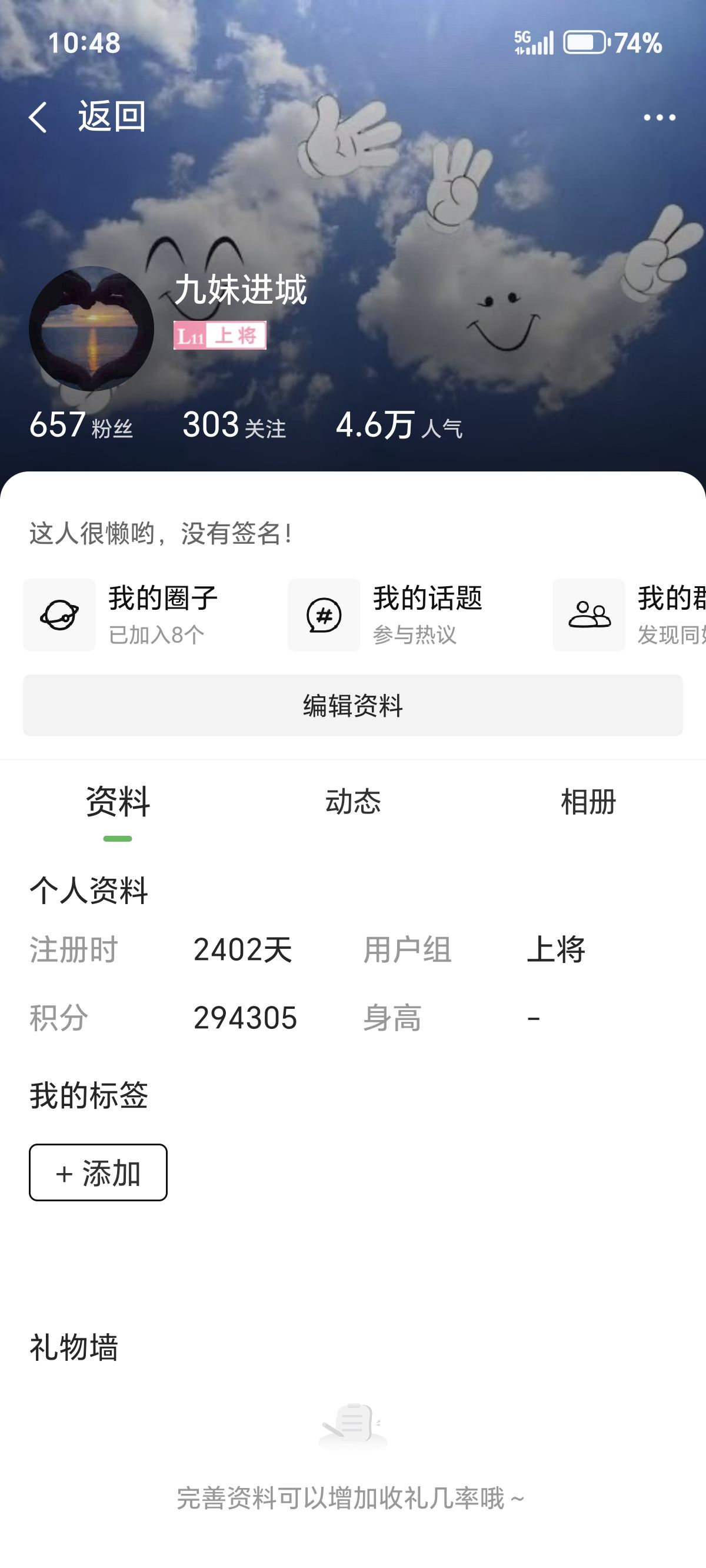Tap the 编辑资料 button
Screen dimensions: 706x1568
(353, 706)
